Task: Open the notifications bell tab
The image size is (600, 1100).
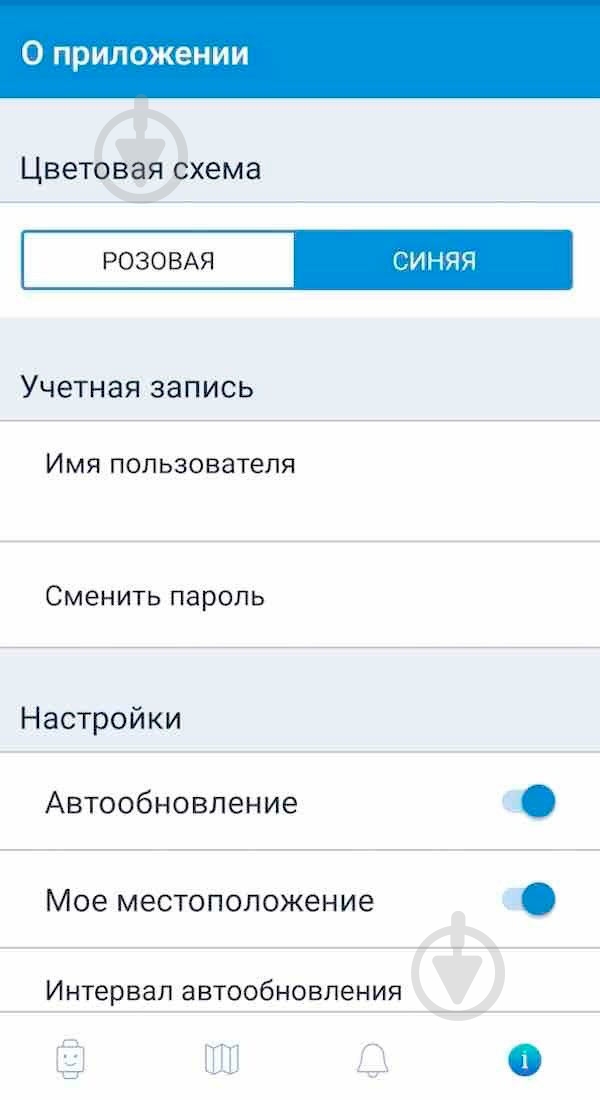Action: pyautogui.click(x=374, y=1058)
